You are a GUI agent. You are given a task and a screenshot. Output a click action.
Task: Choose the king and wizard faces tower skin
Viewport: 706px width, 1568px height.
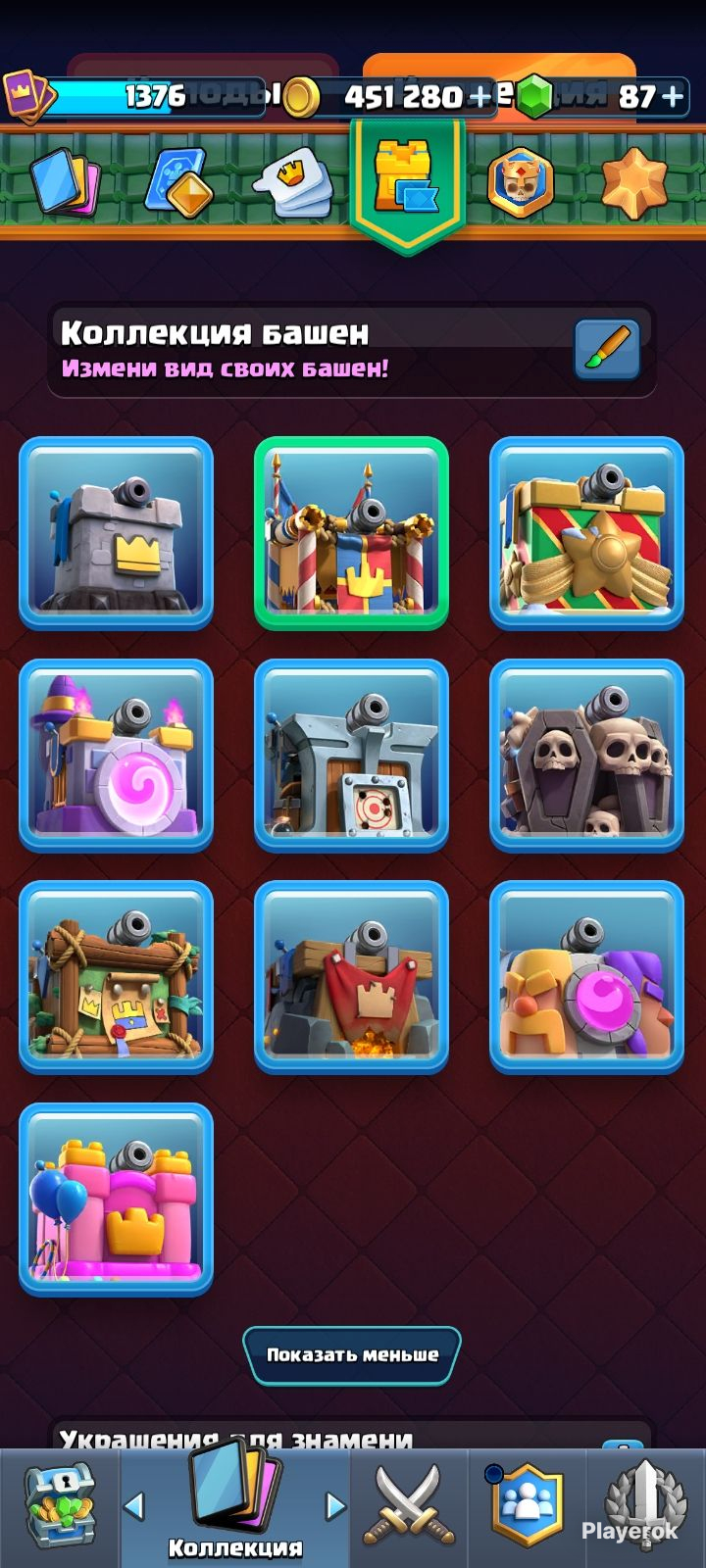tap(586, 977)
